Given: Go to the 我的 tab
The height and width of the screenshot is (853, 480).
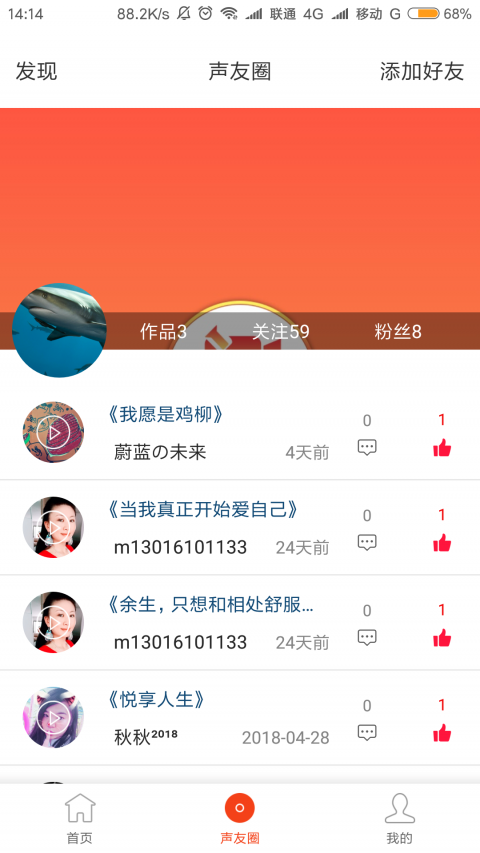Looking at the screenshot, I should click(x=399, y=819).
